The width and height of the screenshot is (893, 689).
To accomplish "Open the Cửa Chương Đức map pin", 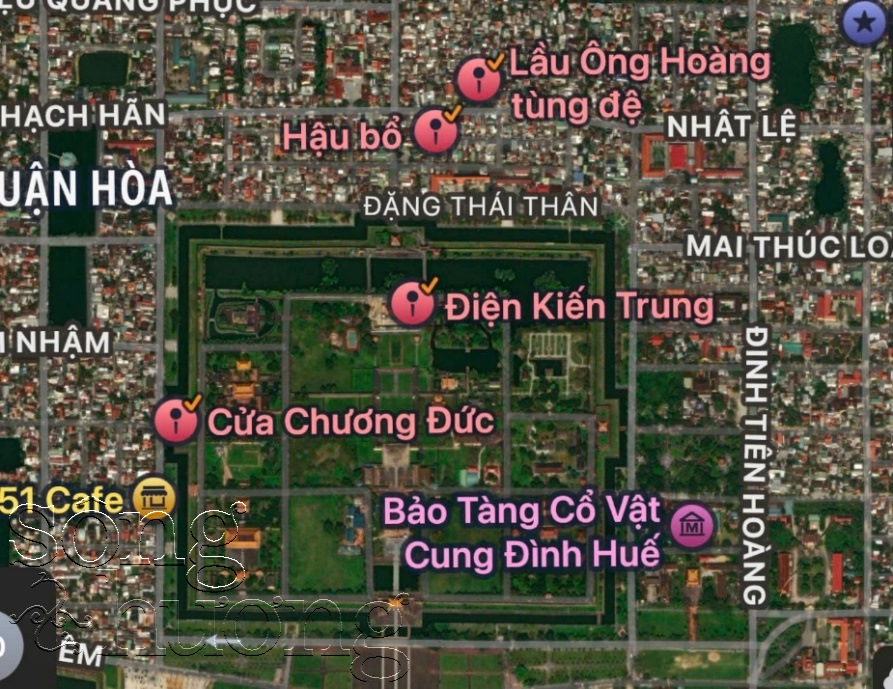I will point(177,419).
